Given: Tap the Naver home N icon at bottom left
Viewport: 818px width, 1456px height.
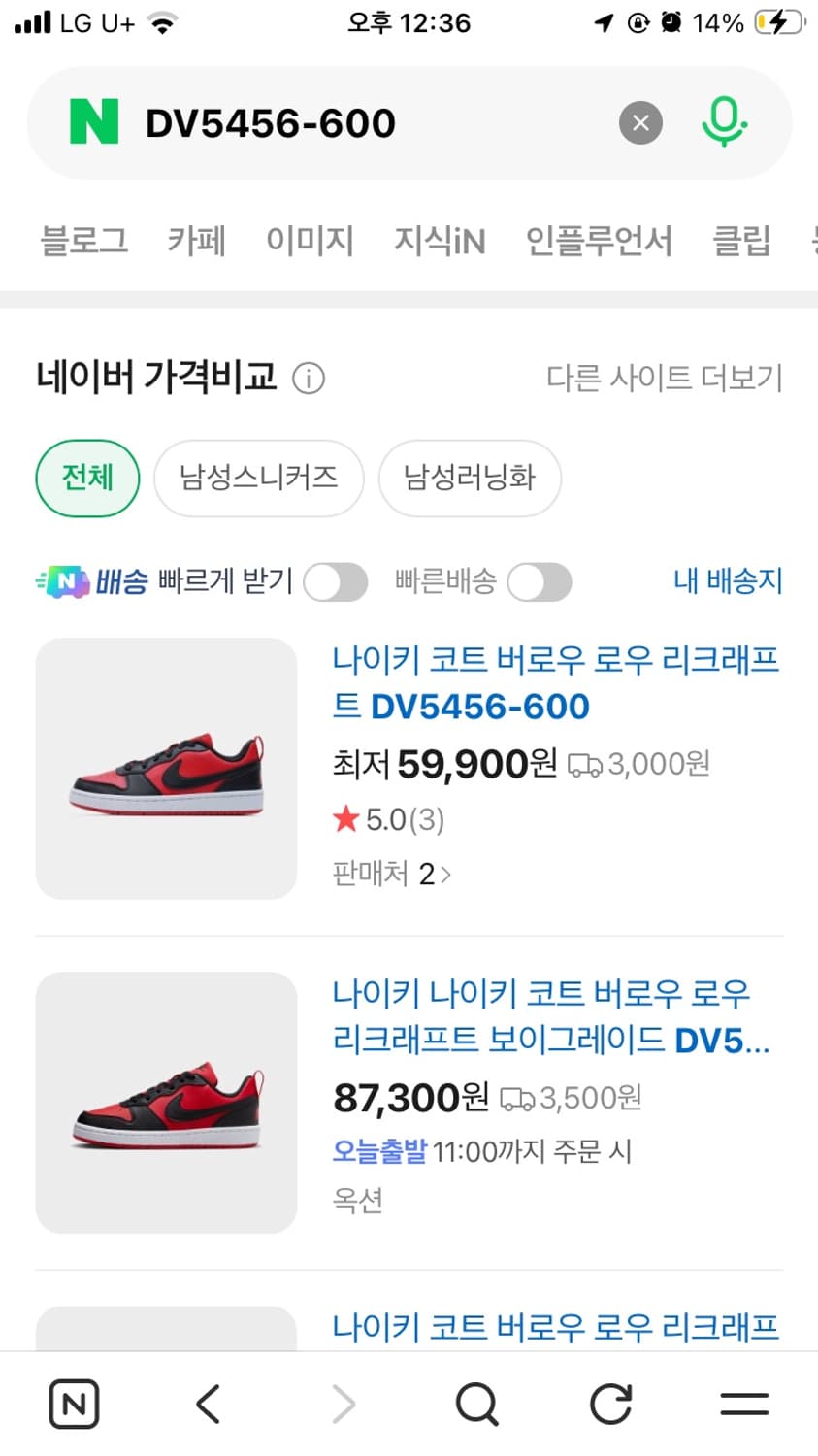Looking at the screenshot, I should point(74,1404).
